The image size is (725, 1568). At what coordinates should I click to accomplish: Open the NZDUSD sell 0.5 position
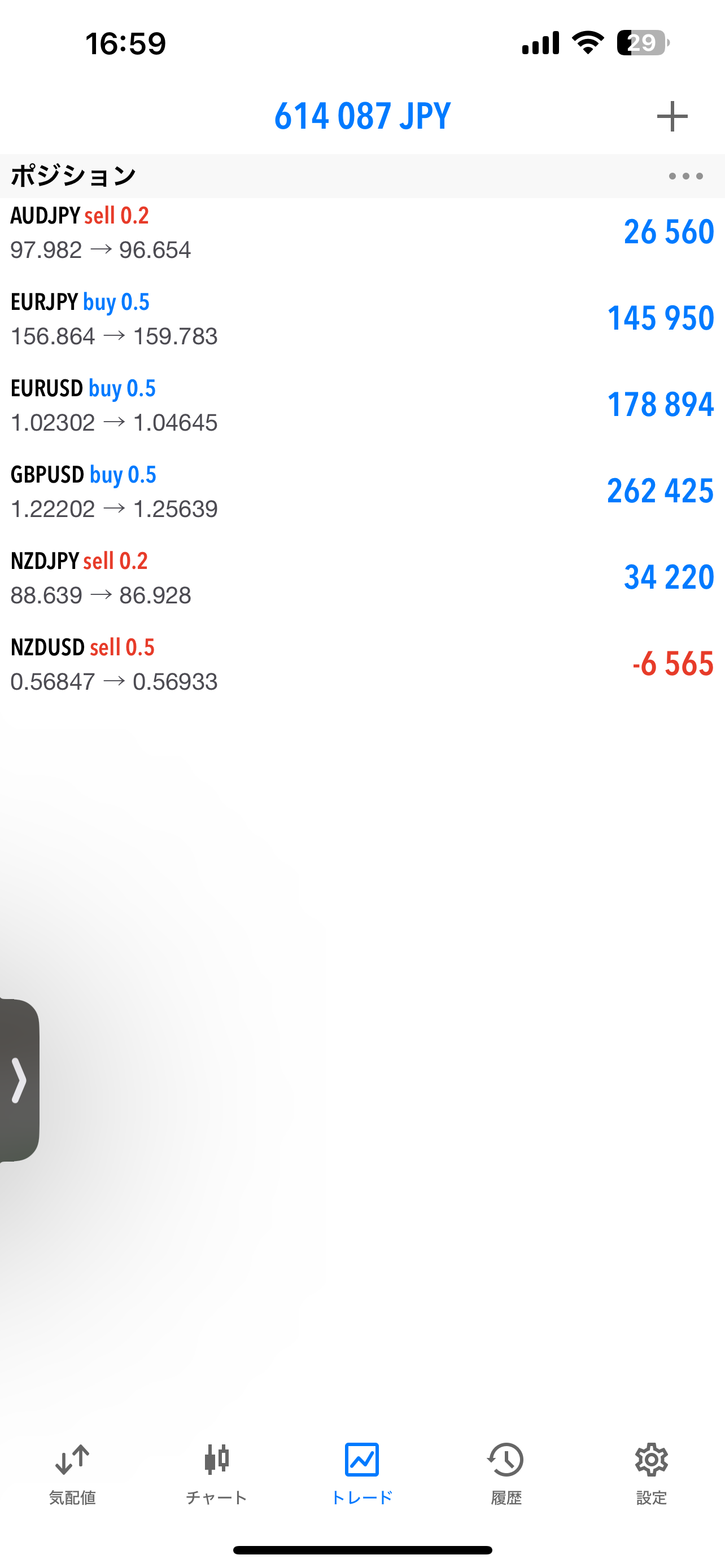(x=362, y=665)
